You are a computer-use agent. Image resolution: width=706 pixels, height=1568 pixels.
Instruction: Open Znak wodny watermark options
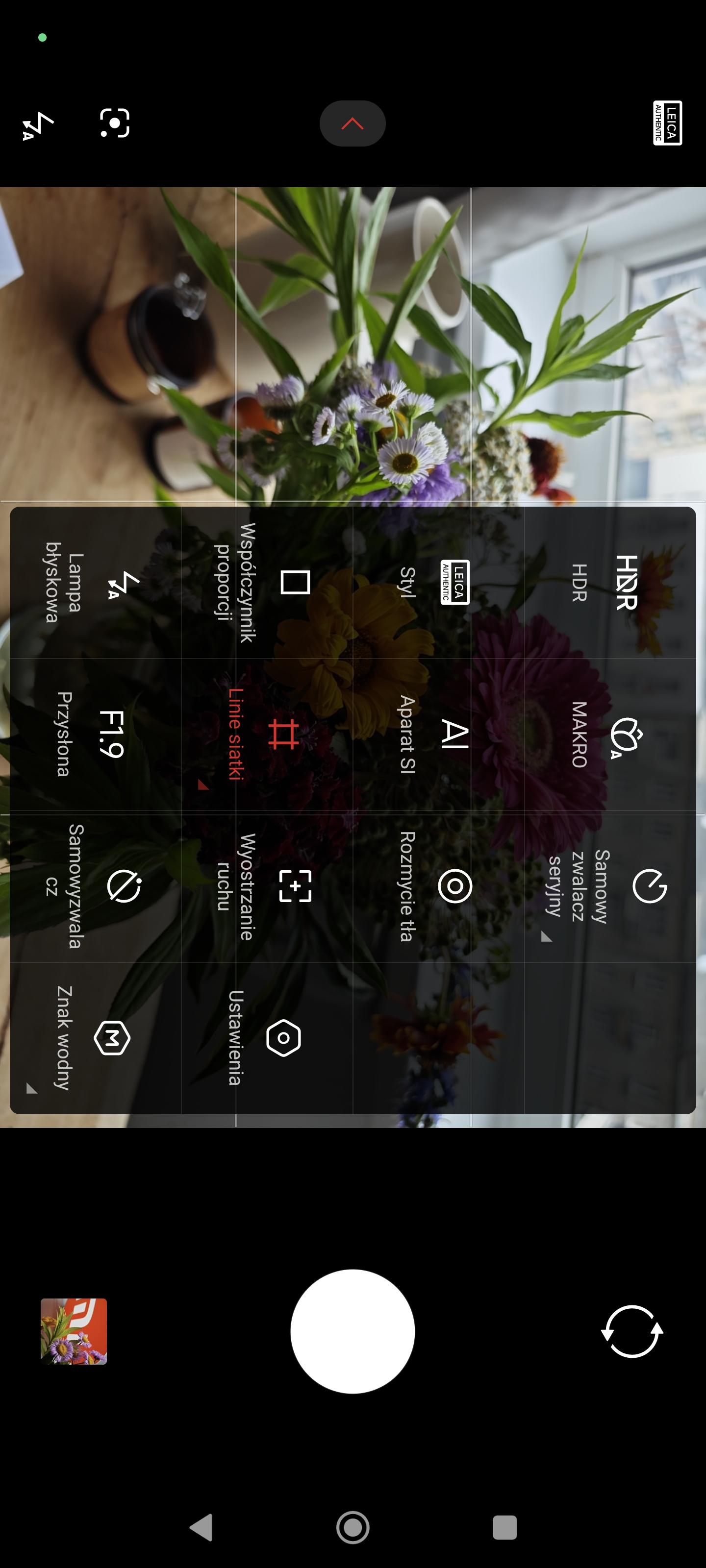coord(96,1038)
